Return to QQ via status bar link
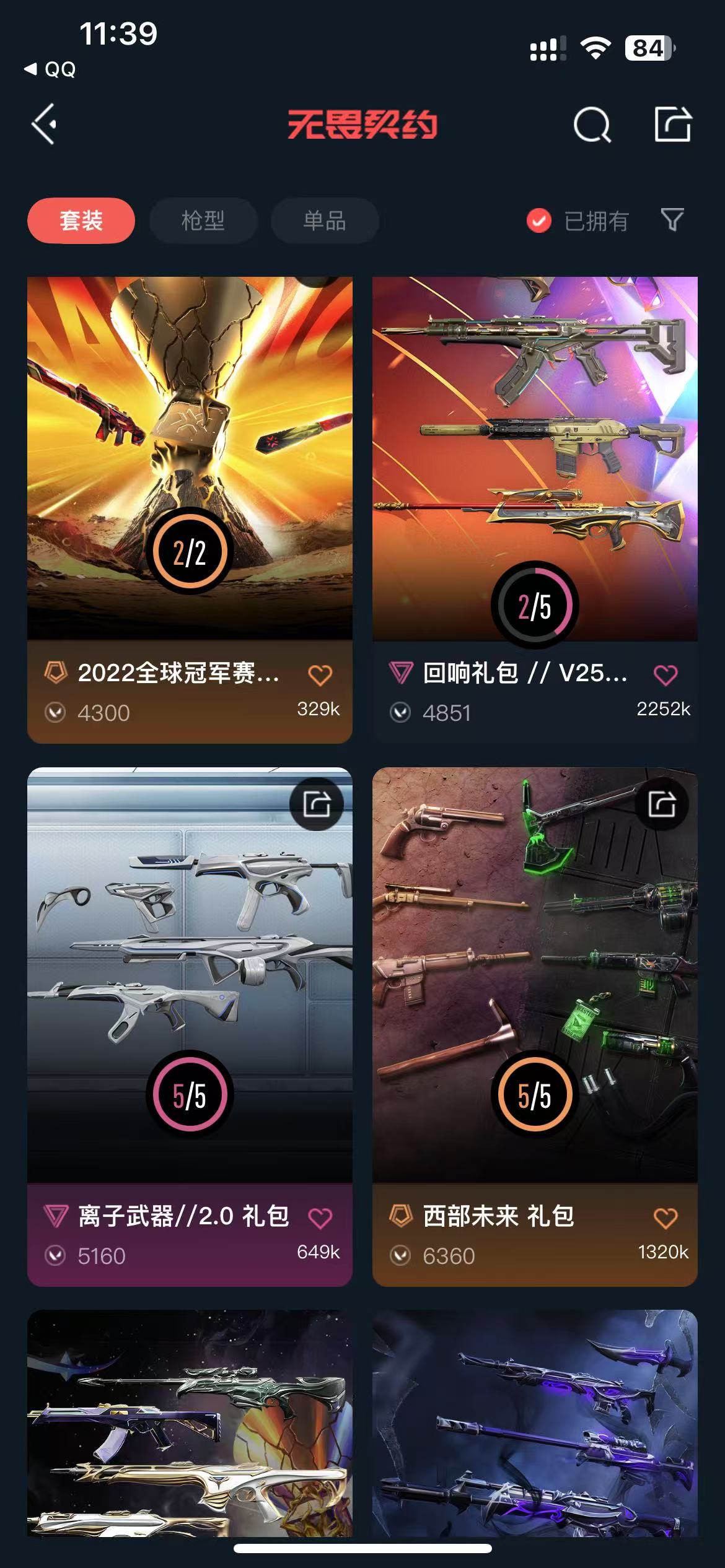The width and height of the screenshot is (725, 1568). (x=50, y=69)
